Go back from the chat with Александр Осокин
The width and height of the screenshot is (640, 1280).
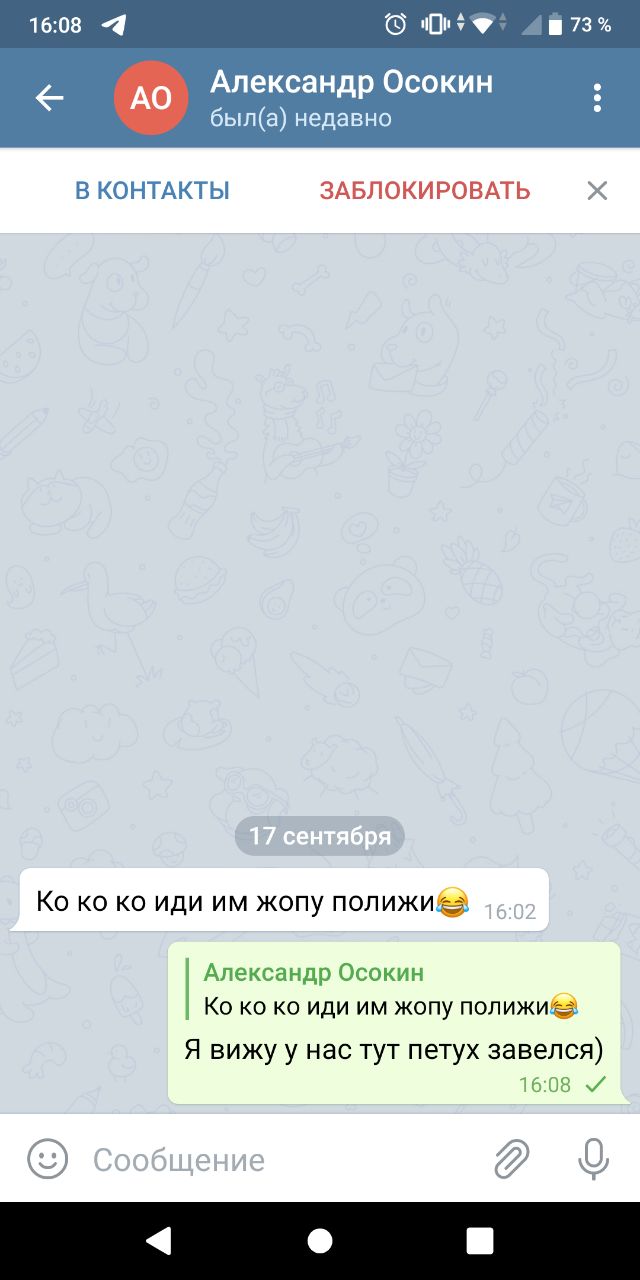(49, 97)
